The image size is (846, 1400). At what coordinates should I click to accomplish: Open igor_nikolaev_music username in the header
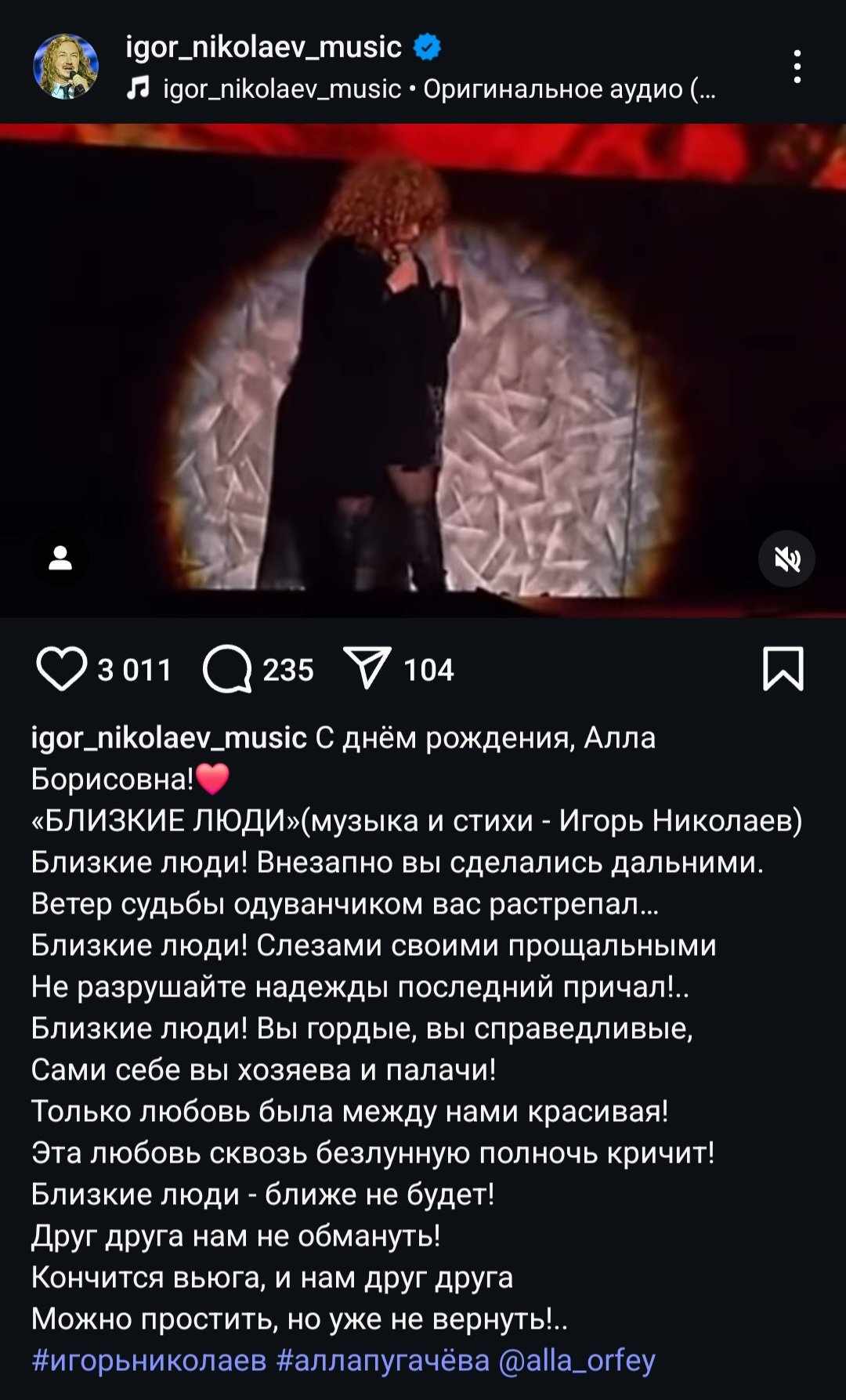(264, 47)
